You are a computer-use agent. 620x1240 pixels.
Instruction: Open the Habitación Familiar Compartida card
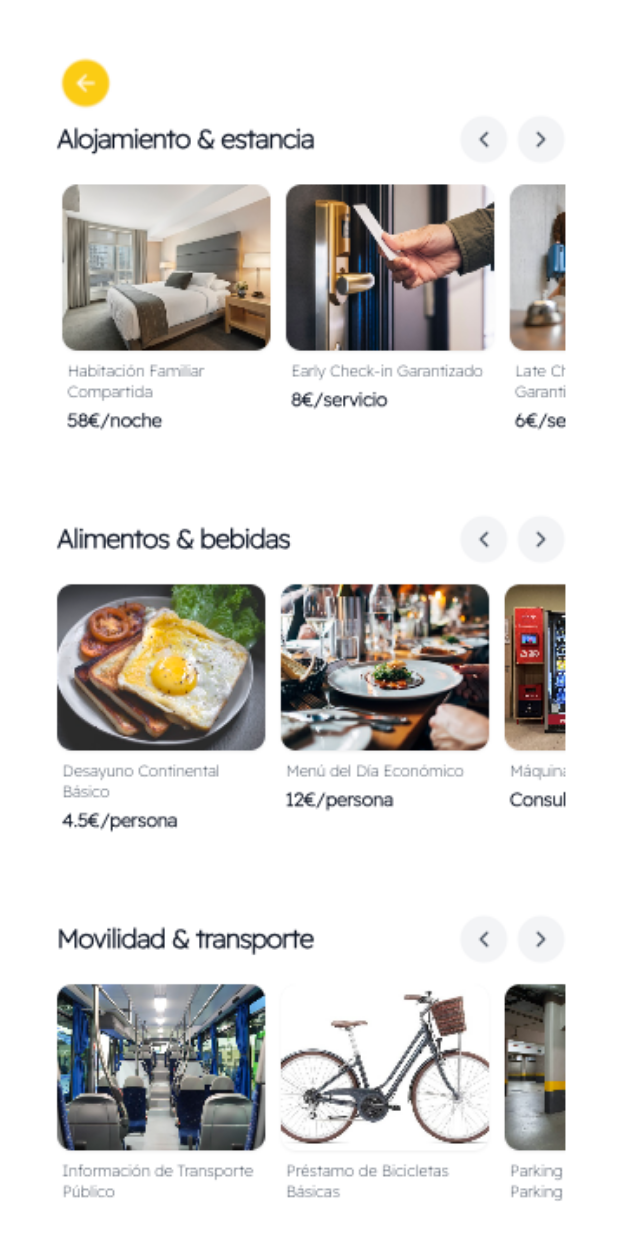[166, 267]
